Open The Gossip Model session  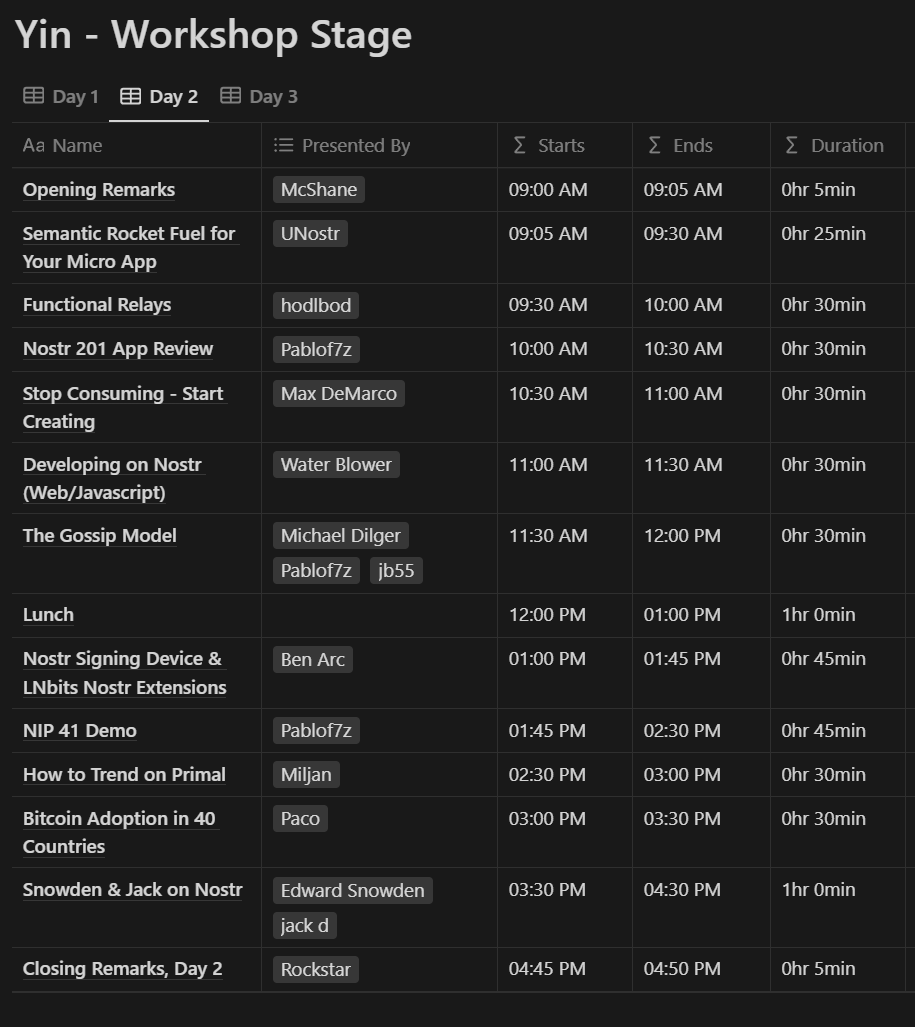[100, 536]
